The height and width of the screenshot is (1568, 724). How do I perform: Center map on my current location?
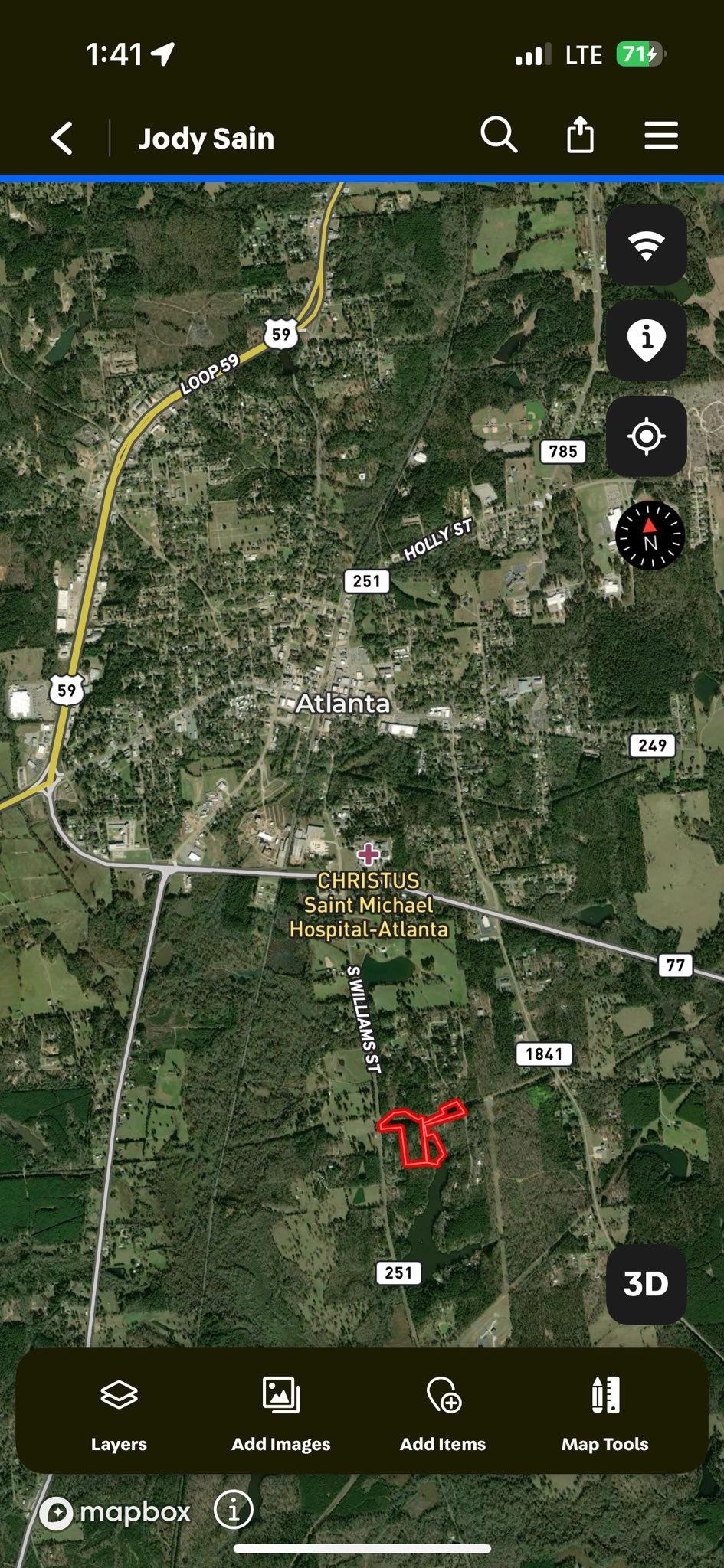pos(646,436)
